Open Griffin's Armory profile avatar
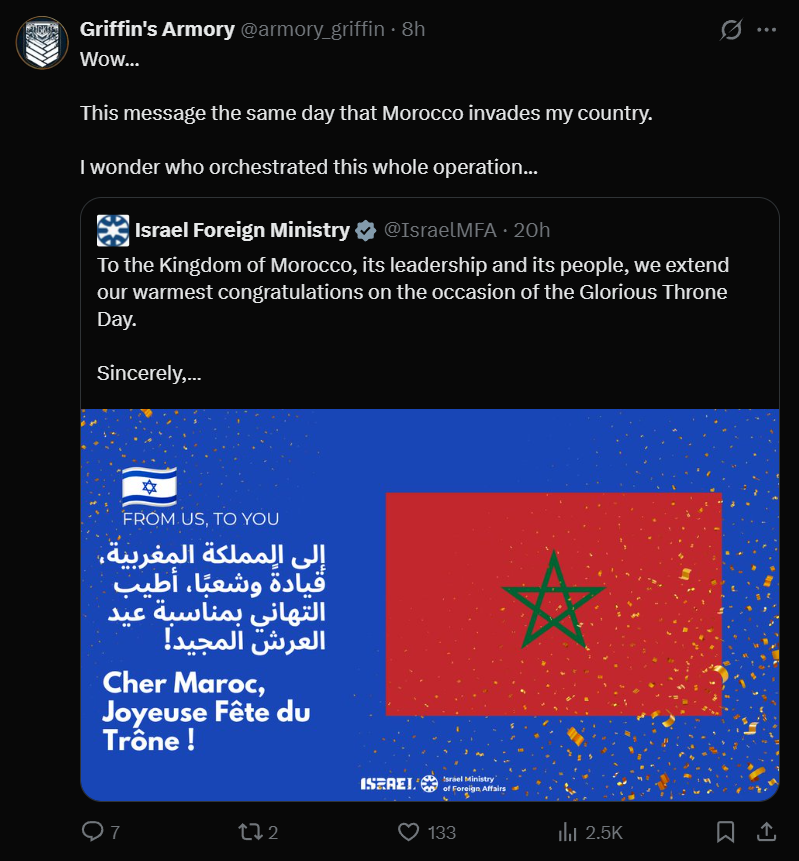This screenshot has width=799, height=861. 42,43
